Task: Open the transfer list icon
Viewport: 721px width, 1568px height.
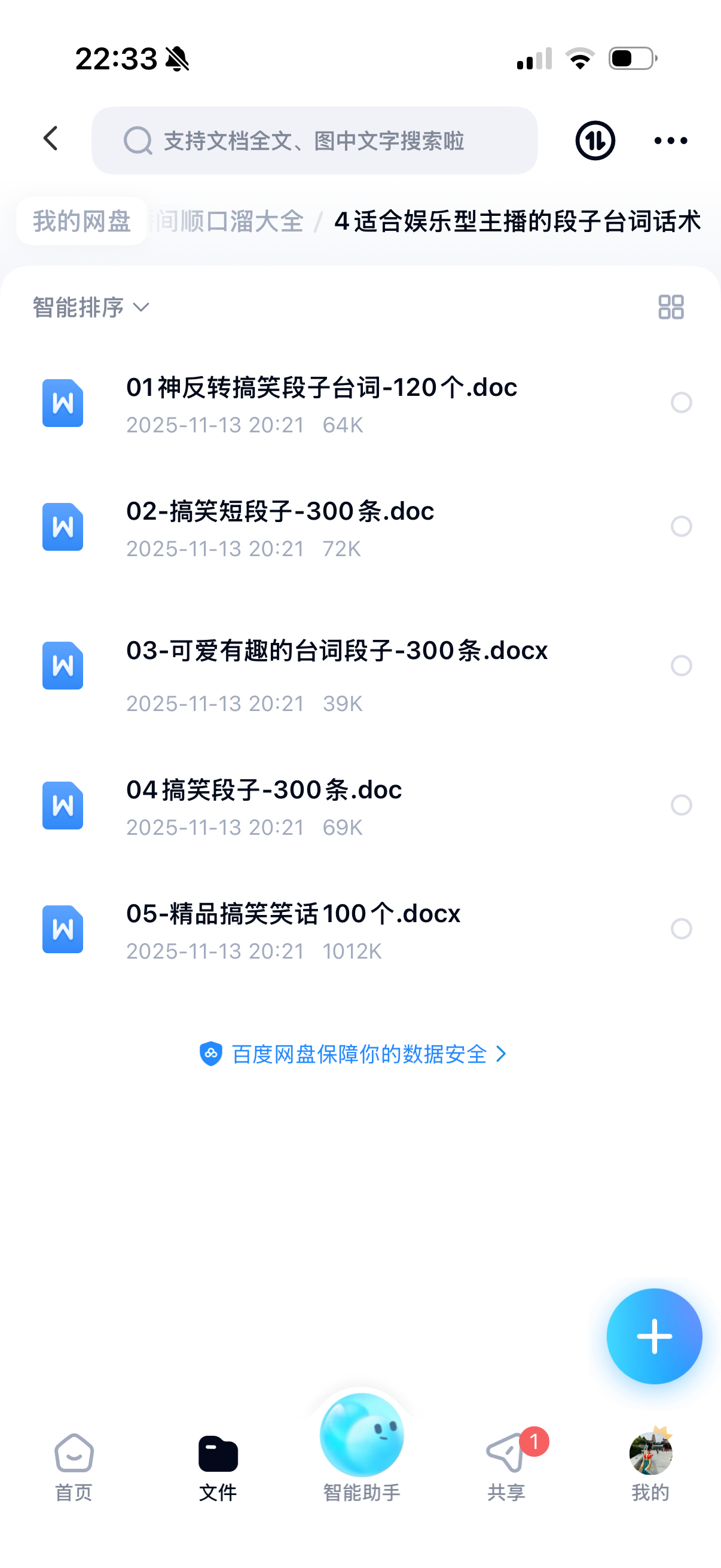Action: (x=594, y=141)
